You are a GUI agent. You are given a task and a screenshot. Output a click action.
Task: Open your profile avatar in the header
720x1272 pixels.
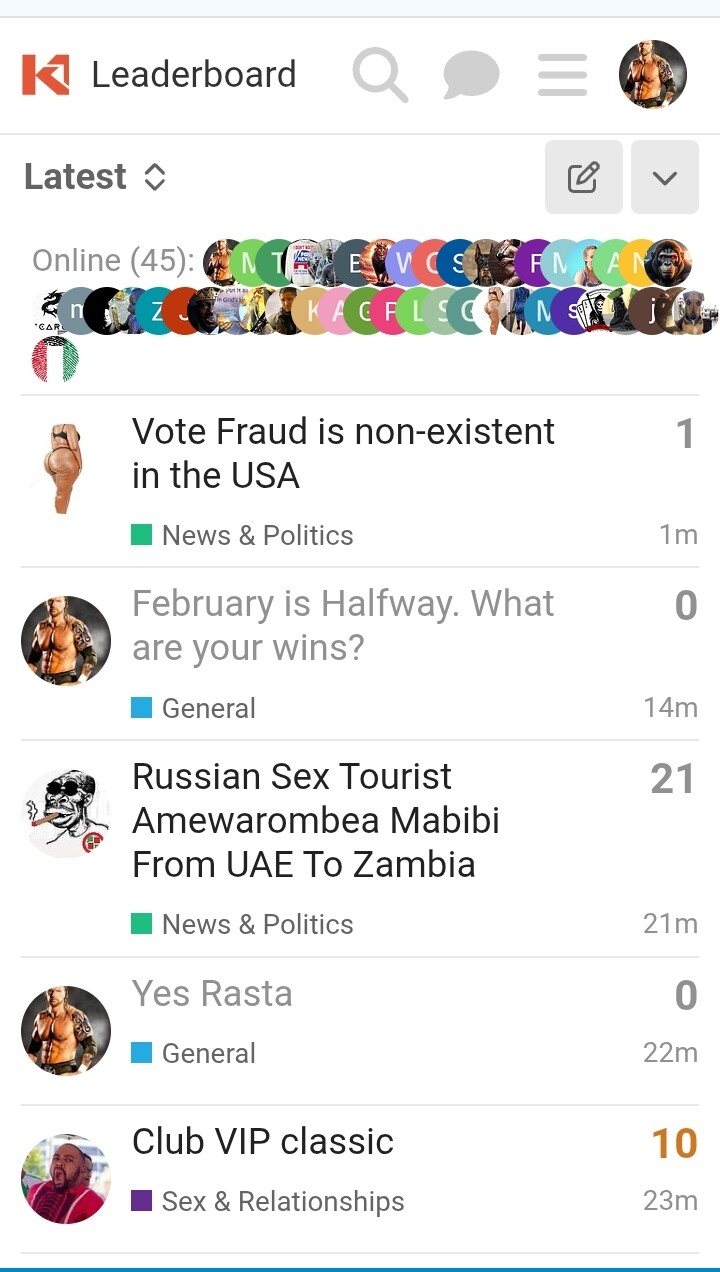(x=652, y=75)
